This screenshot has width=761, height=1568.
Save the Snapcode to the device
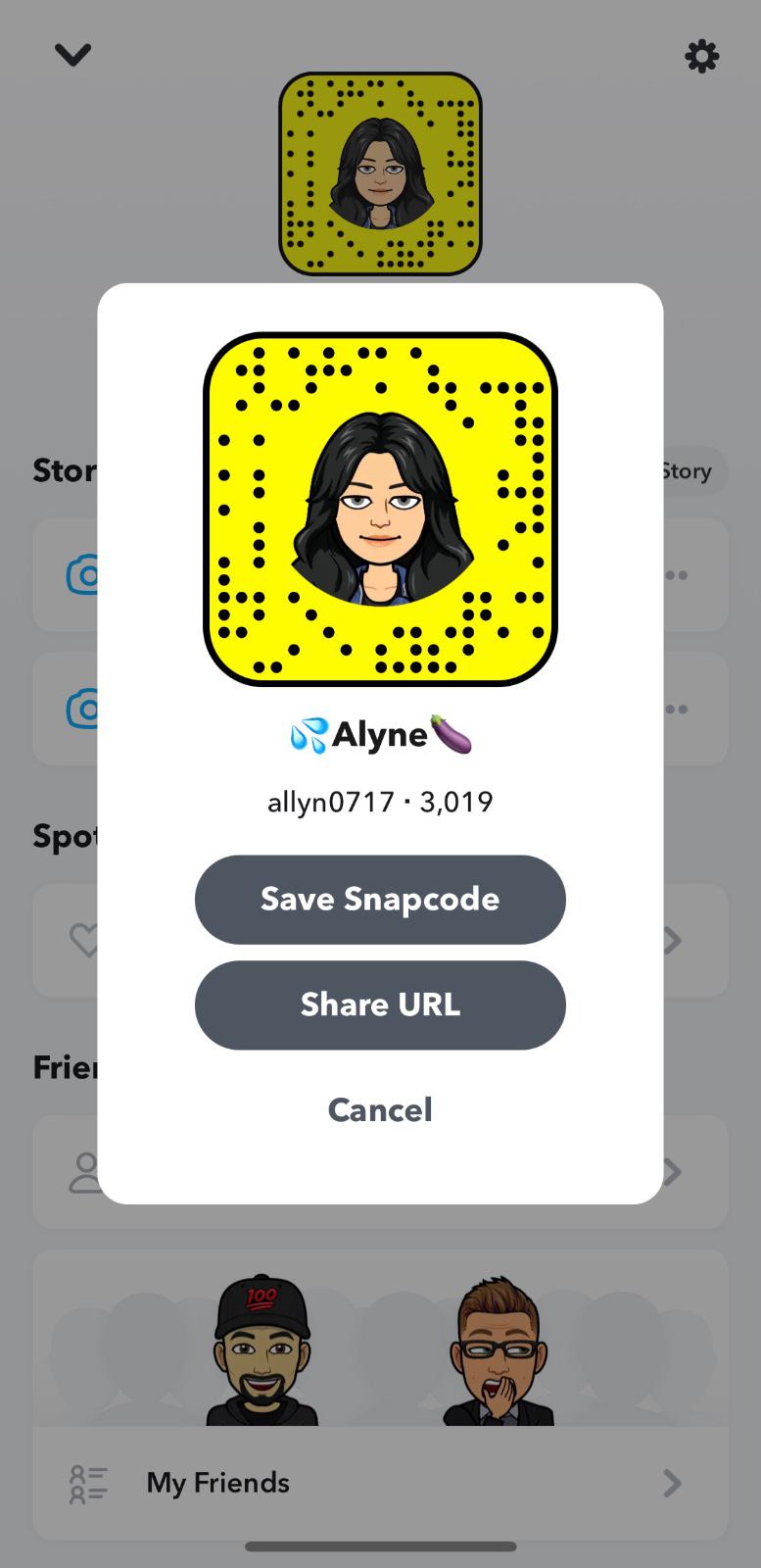[x=380, y=900]
